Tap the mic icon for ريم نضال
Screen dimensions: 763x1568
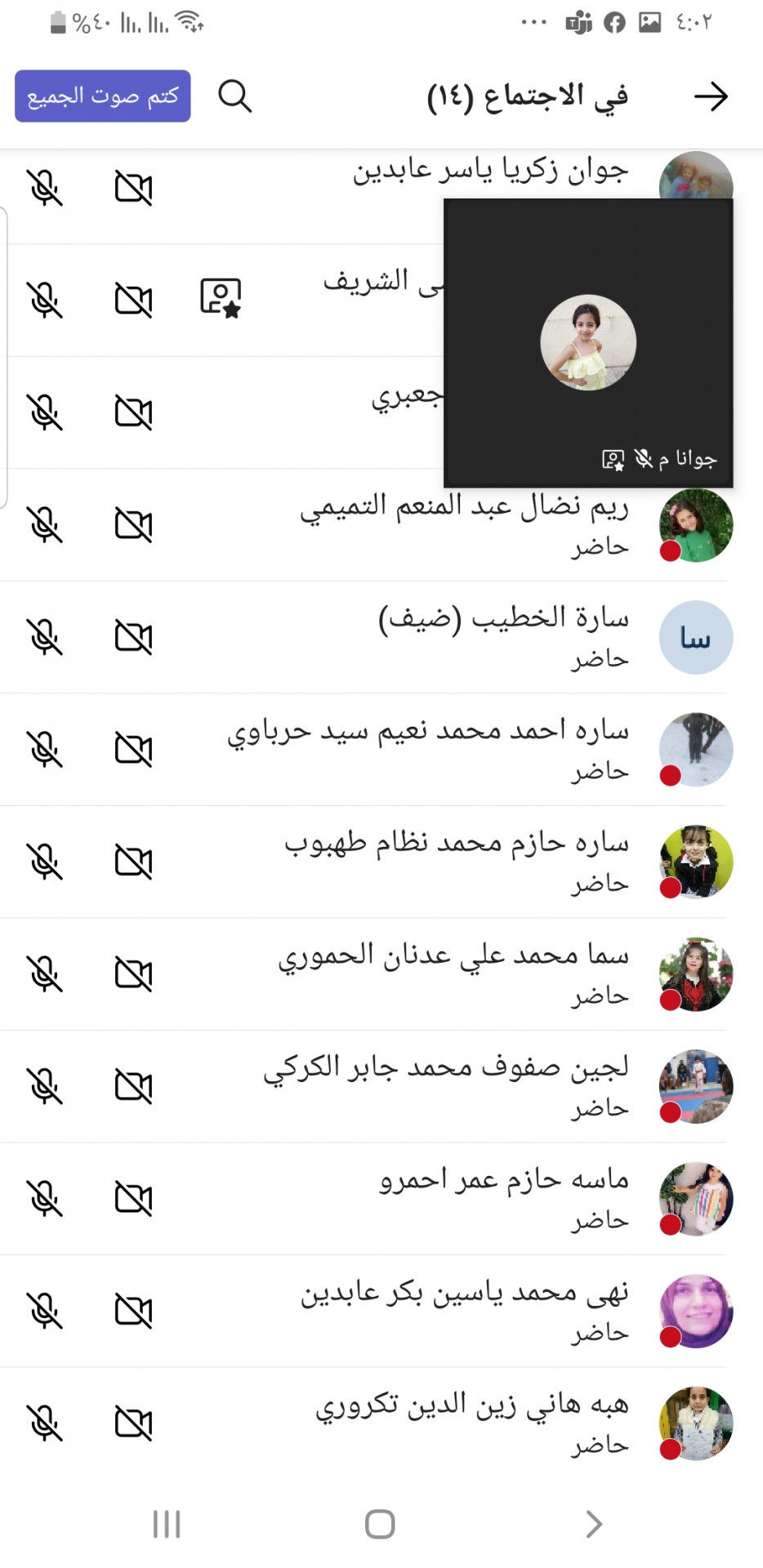[x=45, y=524]
